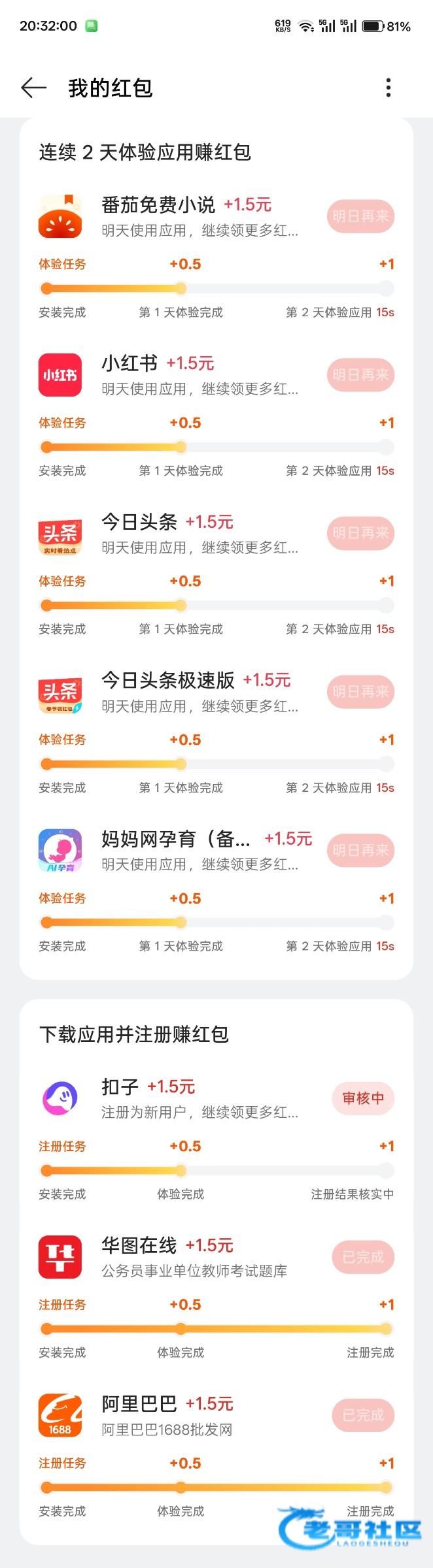The width and height of the screenshot is (433, 1568).
Task: Tap 明日再来 button for 小红书
Action: [x=360, y=375]
